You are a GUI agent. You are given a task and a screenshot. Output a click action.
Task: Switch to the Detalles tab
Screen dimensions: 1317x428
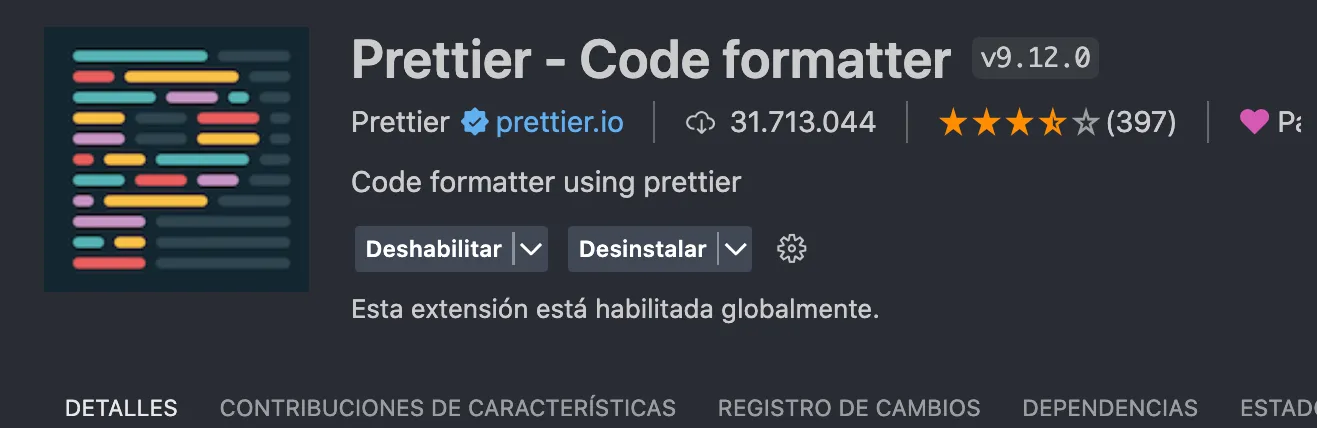click(x=121, y=408)
